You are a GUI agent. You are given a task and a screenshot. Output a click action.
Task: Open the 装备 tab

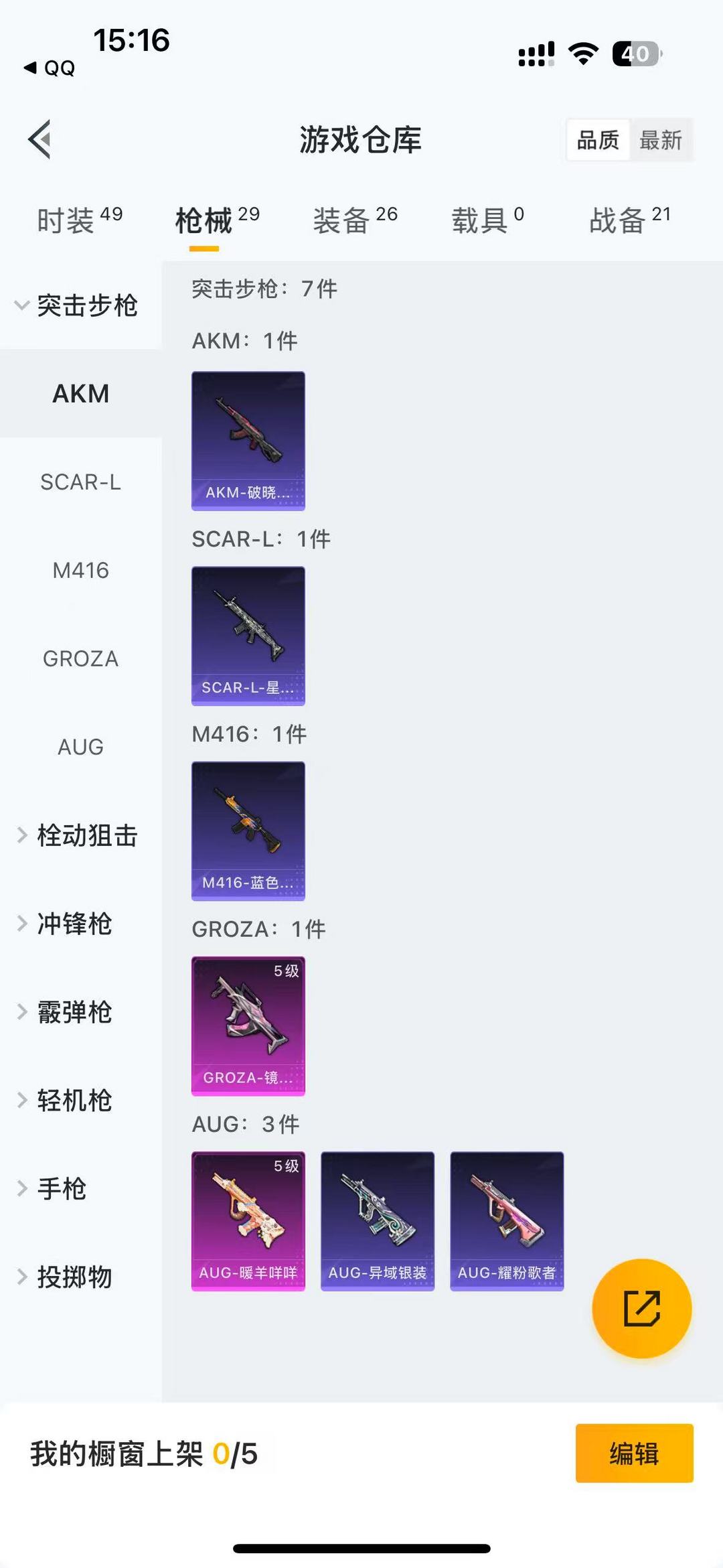tap(355, 220)
